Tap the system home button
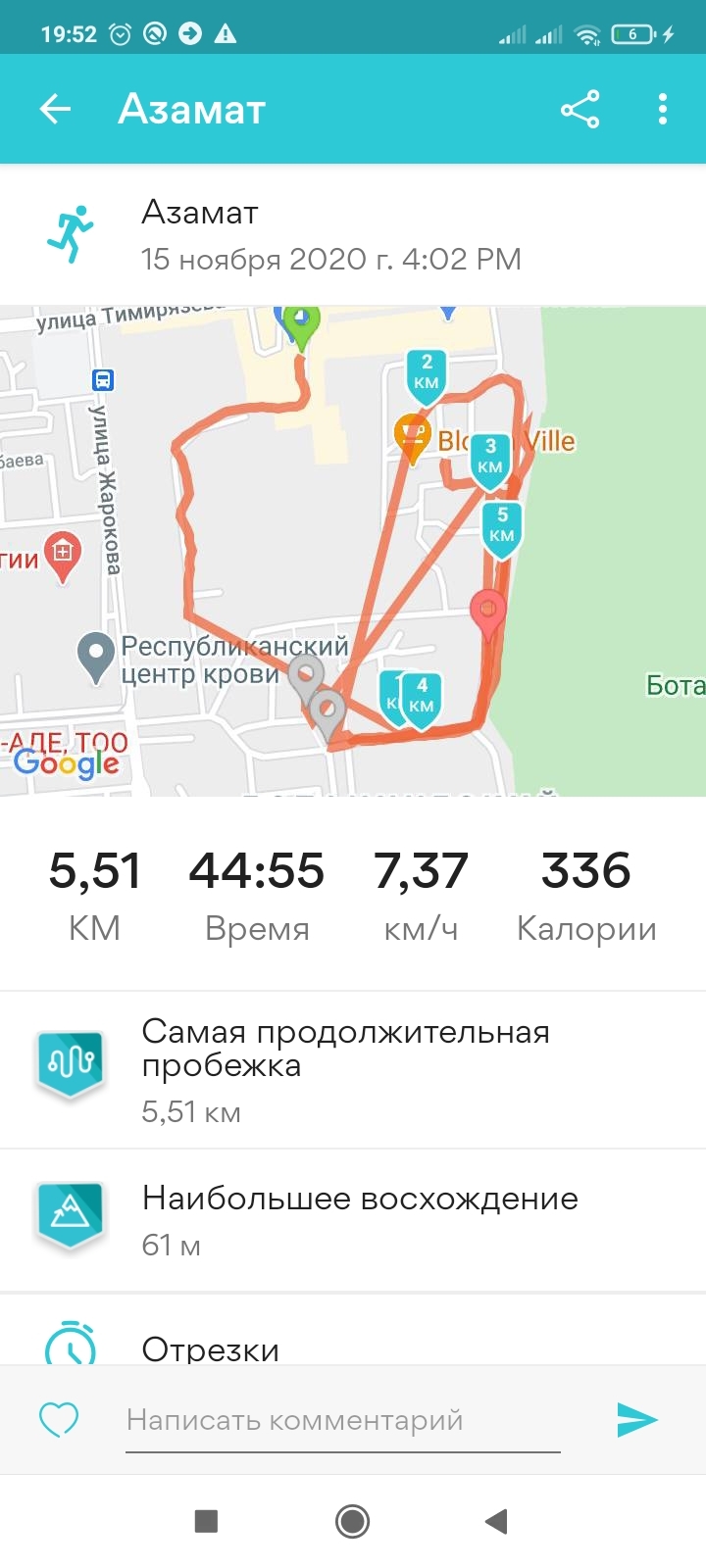Screen dimensions: 706x1568 (352, 1521)
